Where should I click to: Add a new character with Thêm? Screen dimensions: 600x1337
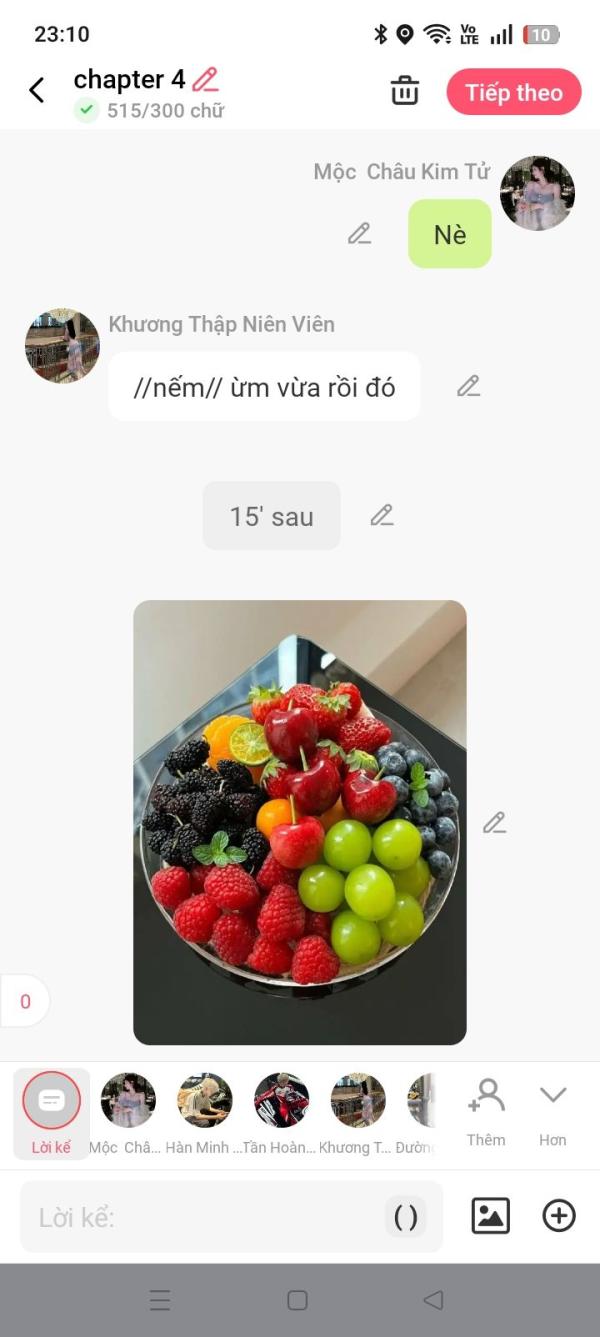[x=486, y=1112]
